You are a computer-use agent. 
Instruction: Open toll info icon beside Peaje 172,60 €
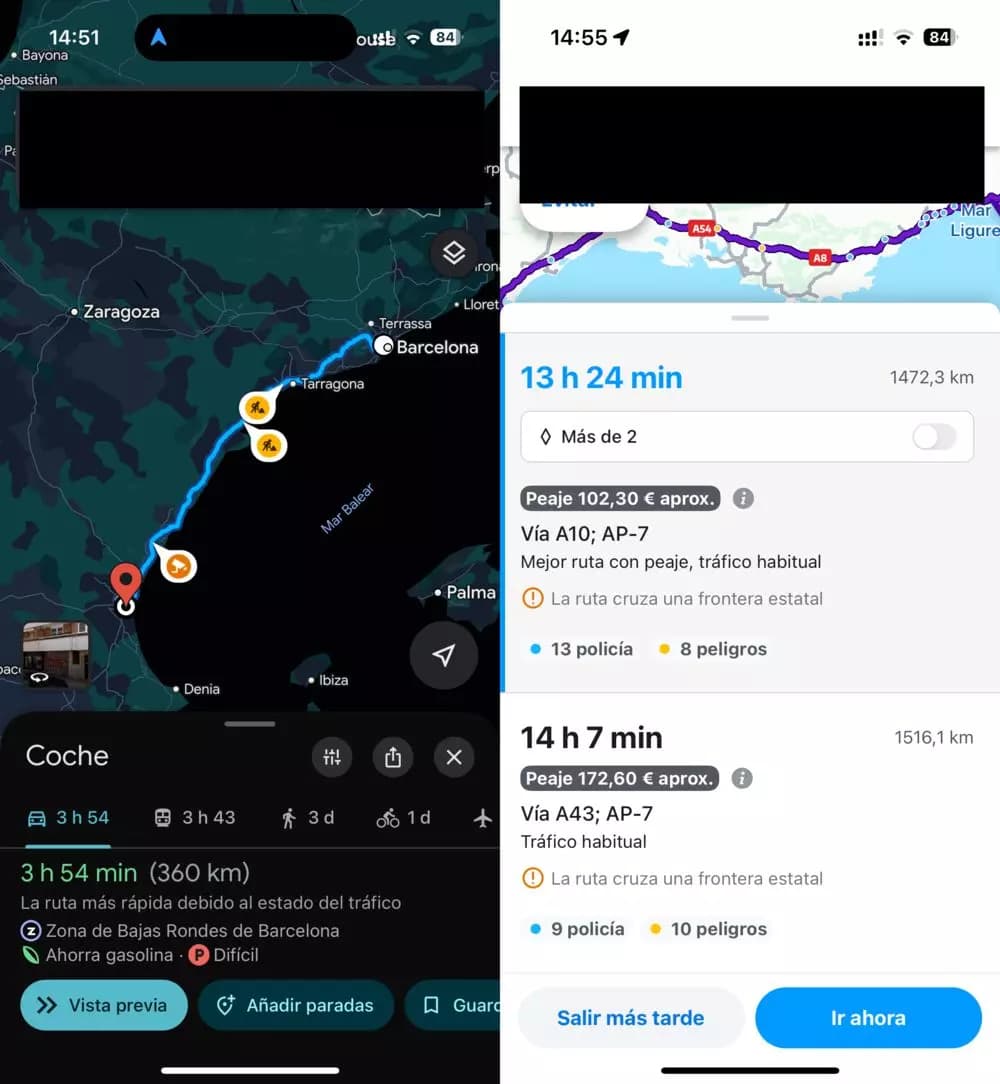pos(743,778)
